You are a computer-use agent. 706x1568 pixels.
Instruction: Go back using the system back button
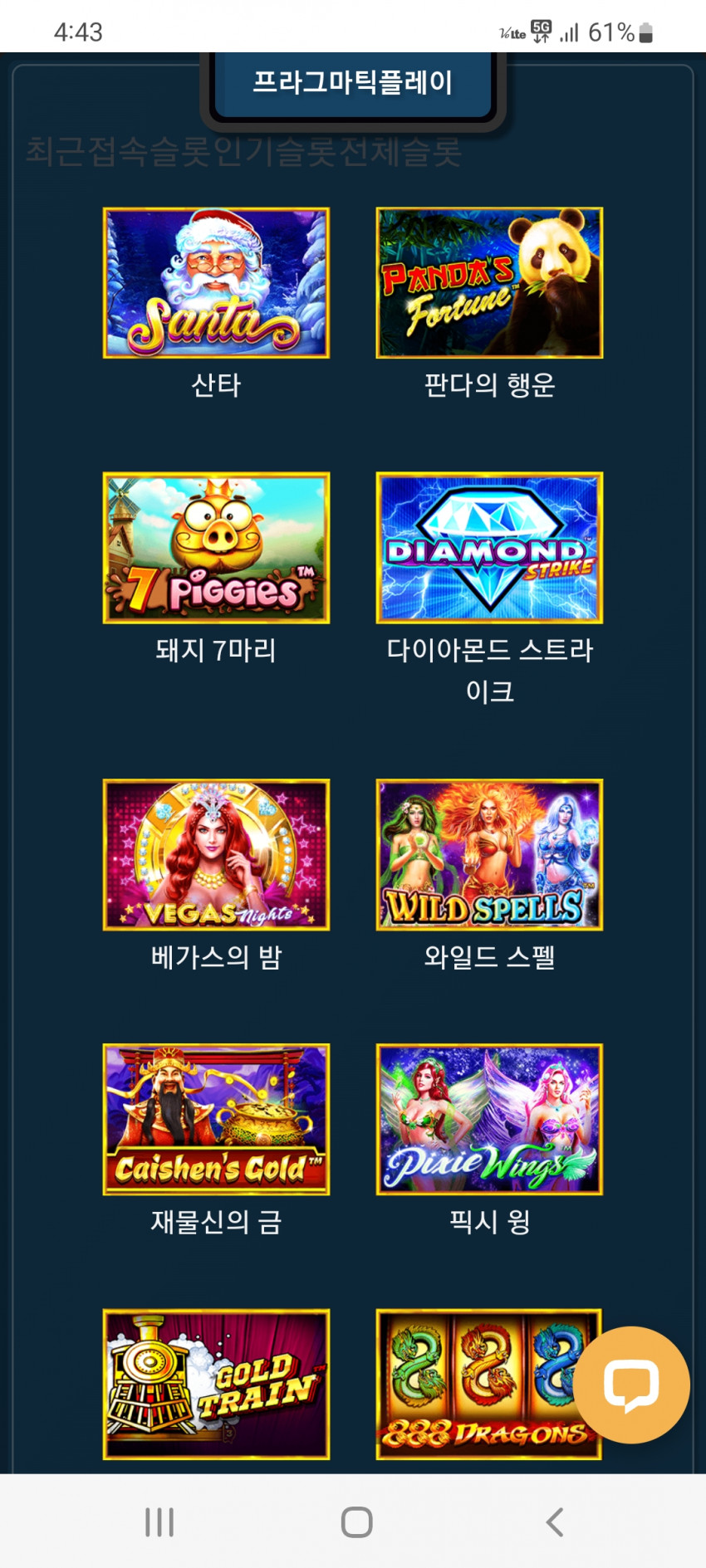[x=554, y=1522]
